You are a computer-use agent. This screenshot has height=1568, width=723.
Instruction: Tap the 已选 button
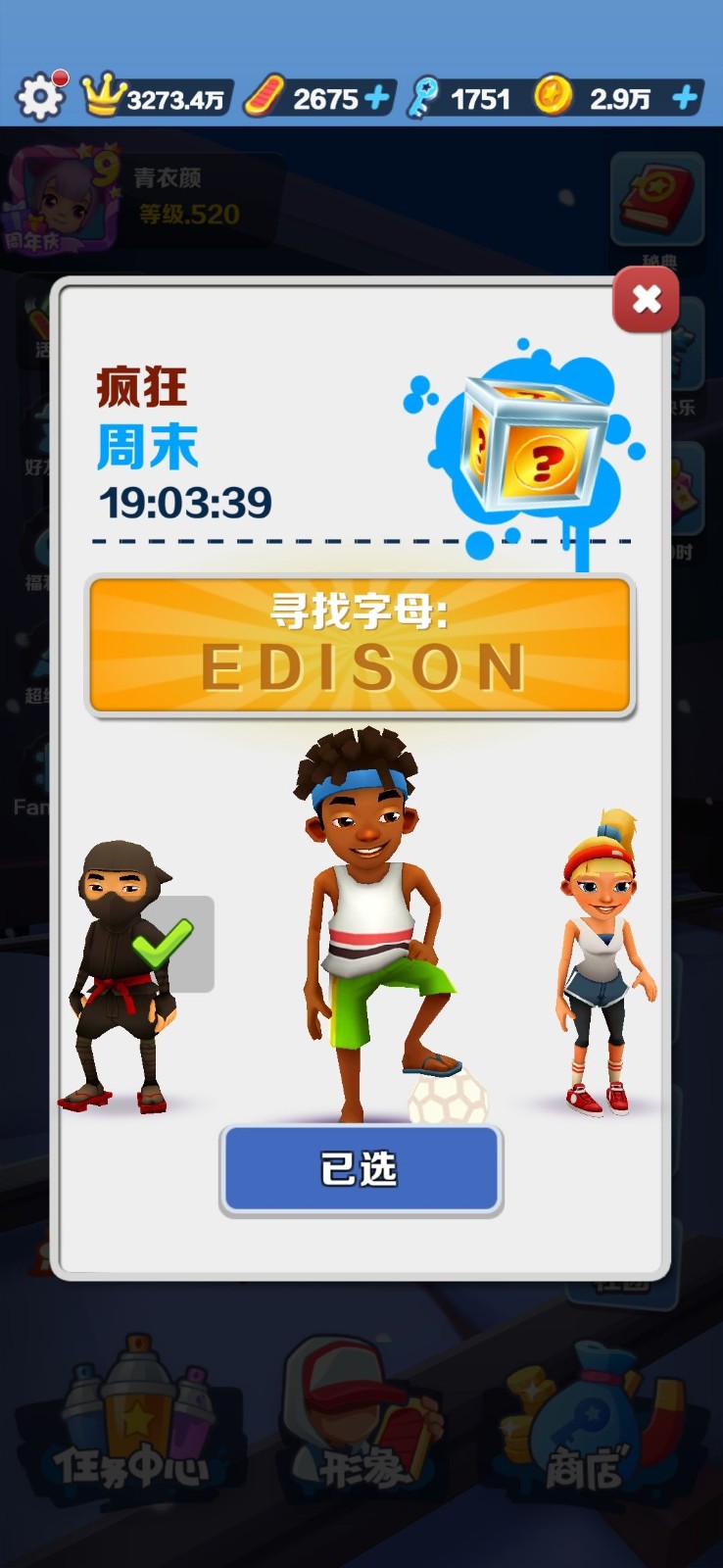pyautogui.click(x=361, y=1170)
